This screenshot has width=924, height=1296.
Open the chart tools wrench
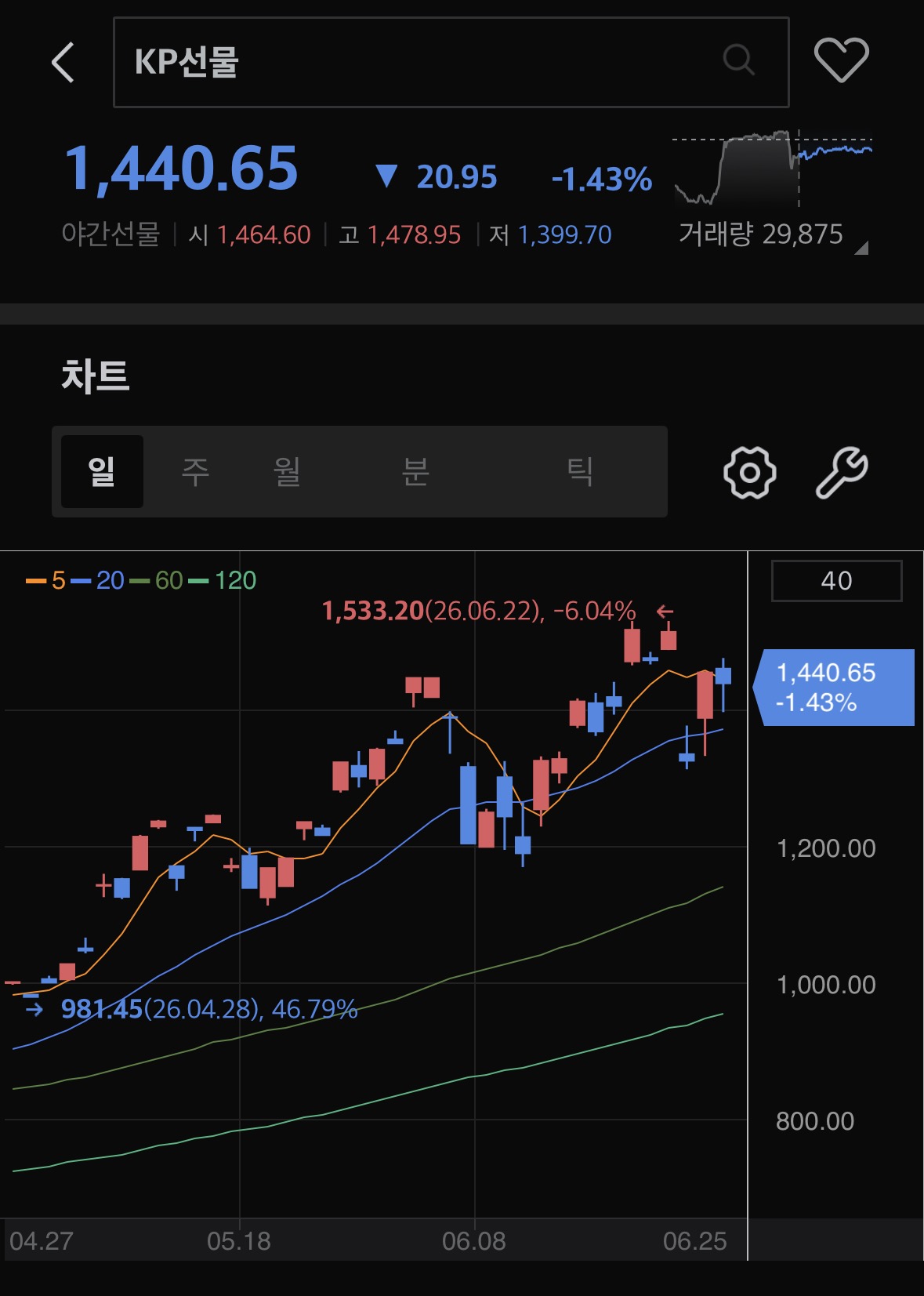(842, 473)
